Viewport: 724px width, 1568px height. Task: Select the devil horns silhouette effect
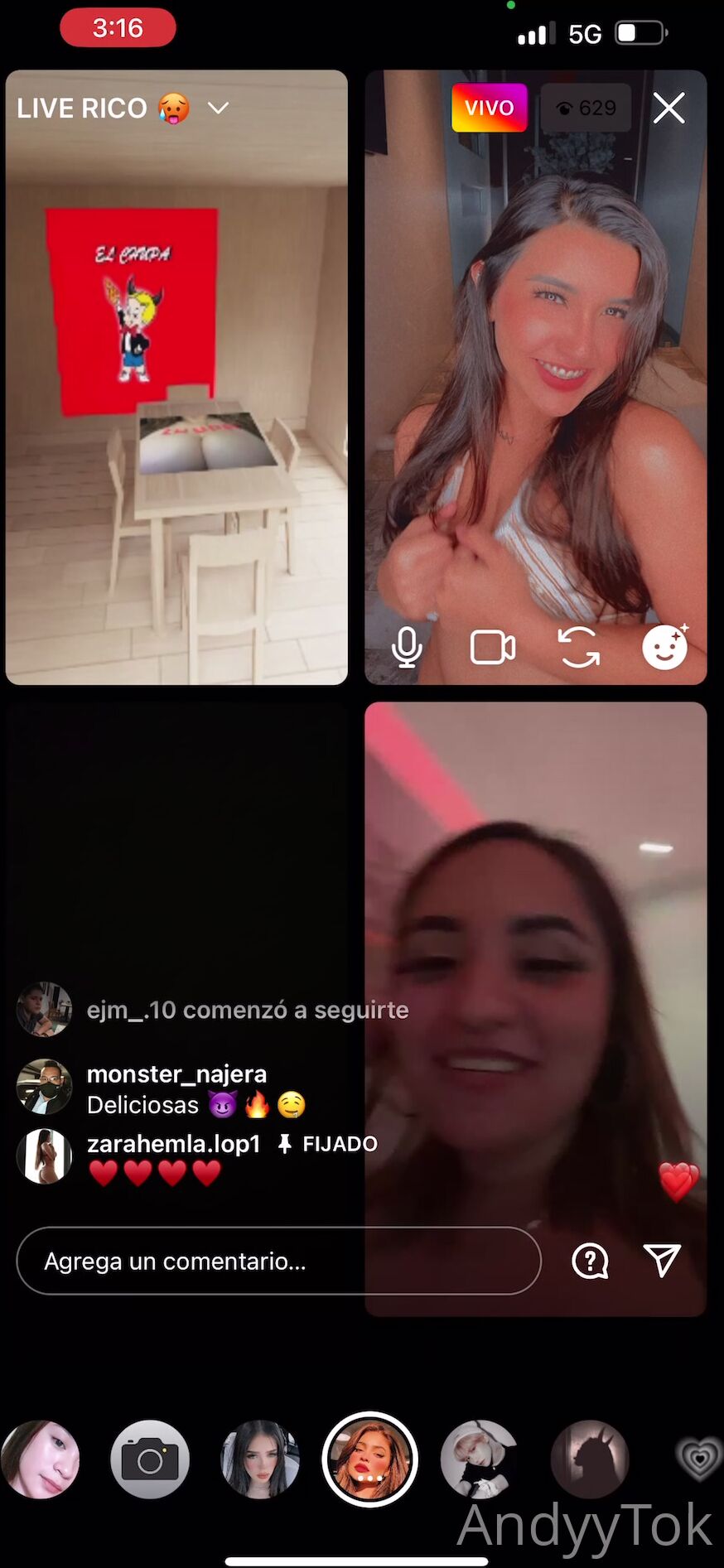click(x=590, y=1459)
